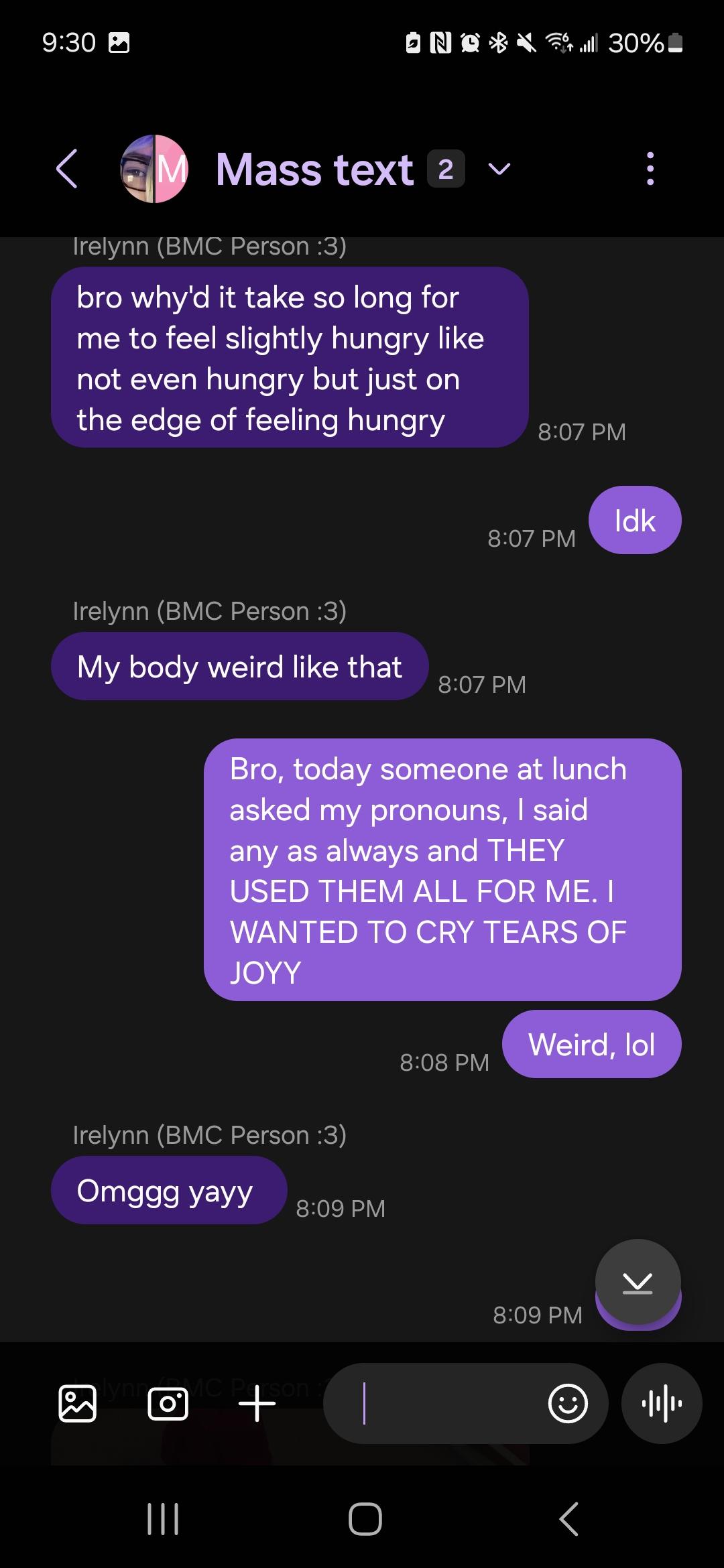Open the plus attachment options
The width and height of the screenshot is (724, 1568).
[x=257, y=1403]
